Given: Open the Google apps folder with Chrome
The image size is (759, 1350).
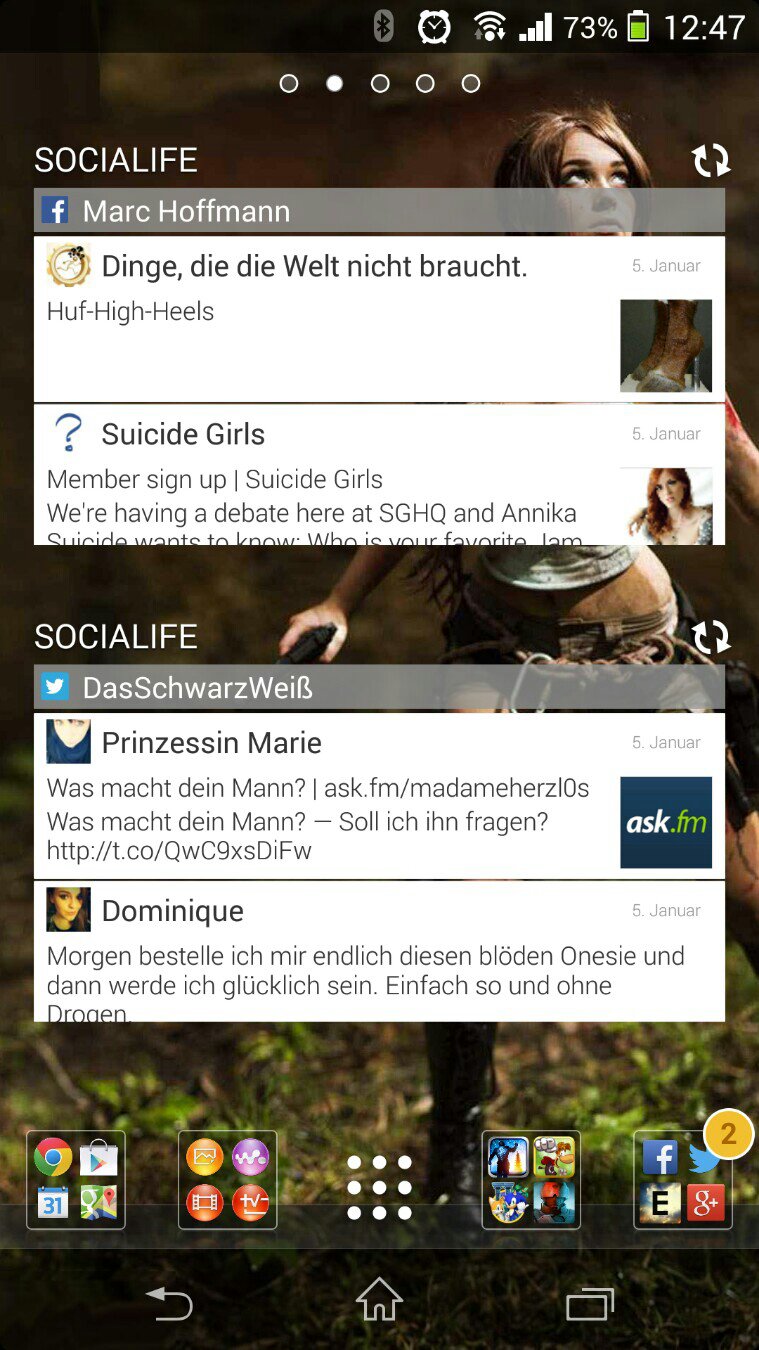Looking at the screenshot, I should pyautogui.click(x=76, y=1180).
